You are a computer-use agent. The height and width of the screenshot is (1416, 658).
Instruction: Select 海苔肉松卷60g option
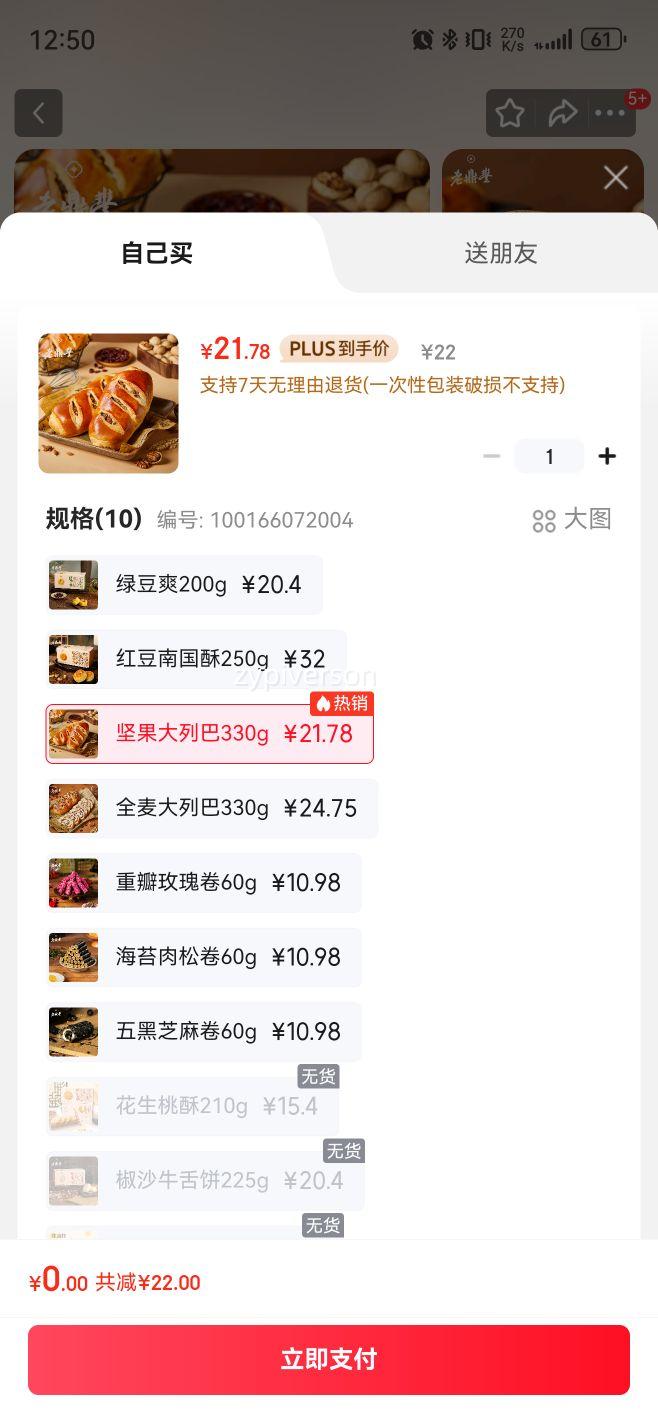tap(203, 957)
